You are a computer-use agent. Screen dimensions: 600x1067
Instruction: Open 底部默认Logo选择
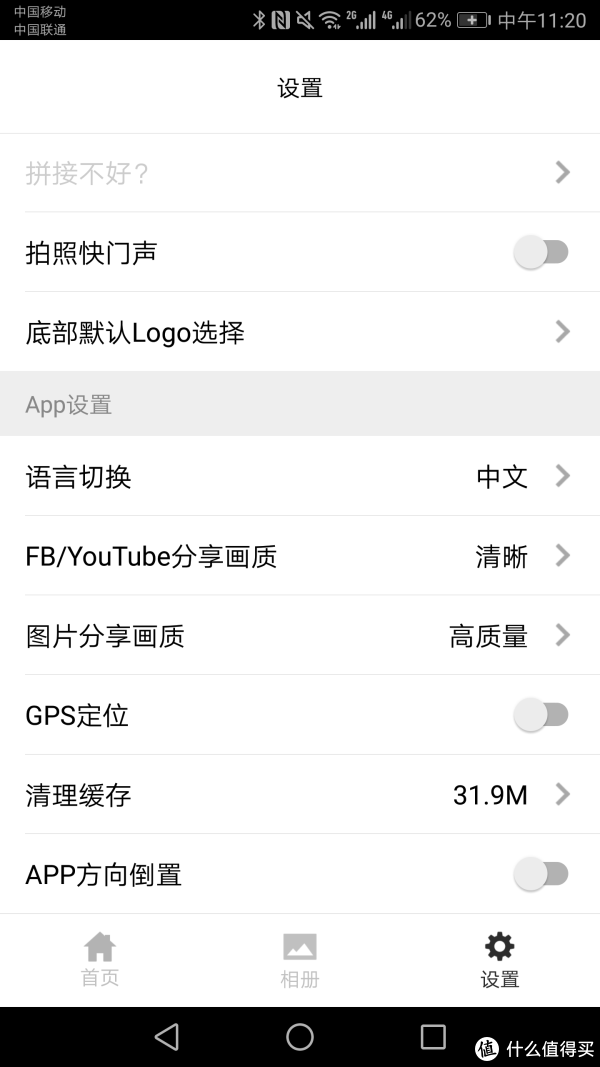(300, 332)
